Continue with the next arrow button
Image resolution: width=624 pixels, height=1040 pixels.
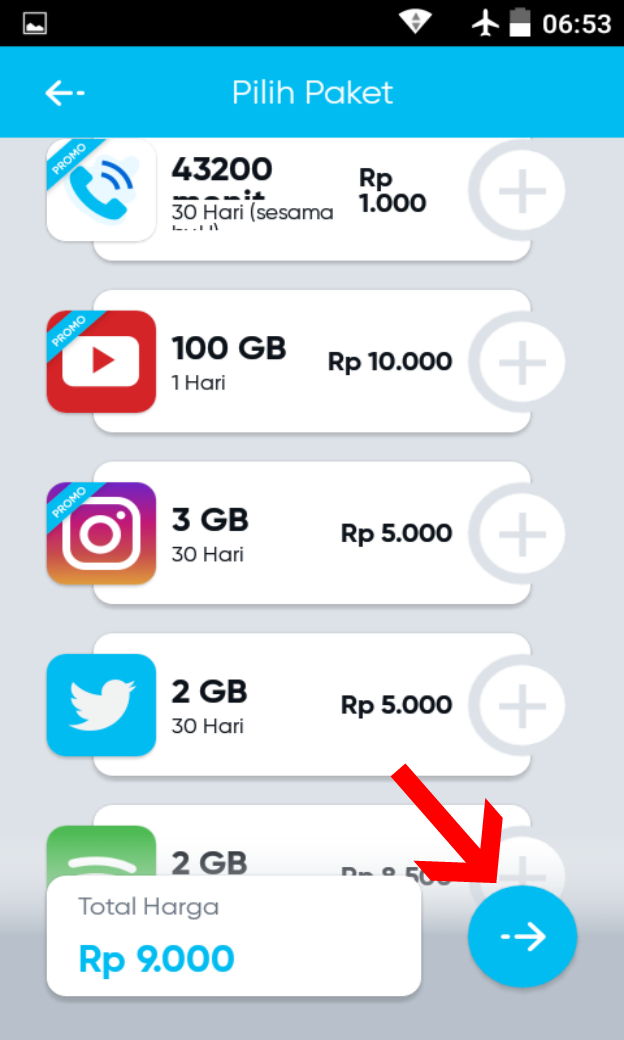click(522, 937)
